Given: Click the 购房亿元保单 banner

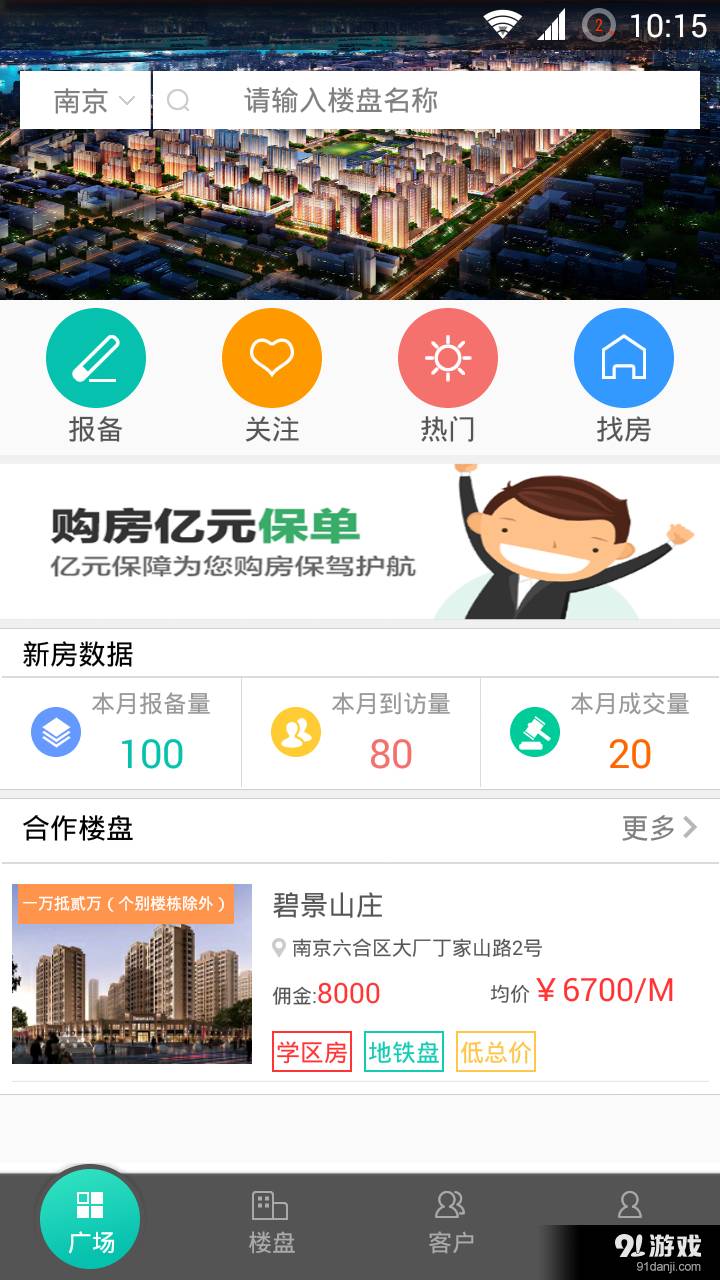Looking at the screenshot, I should (360, 540).
